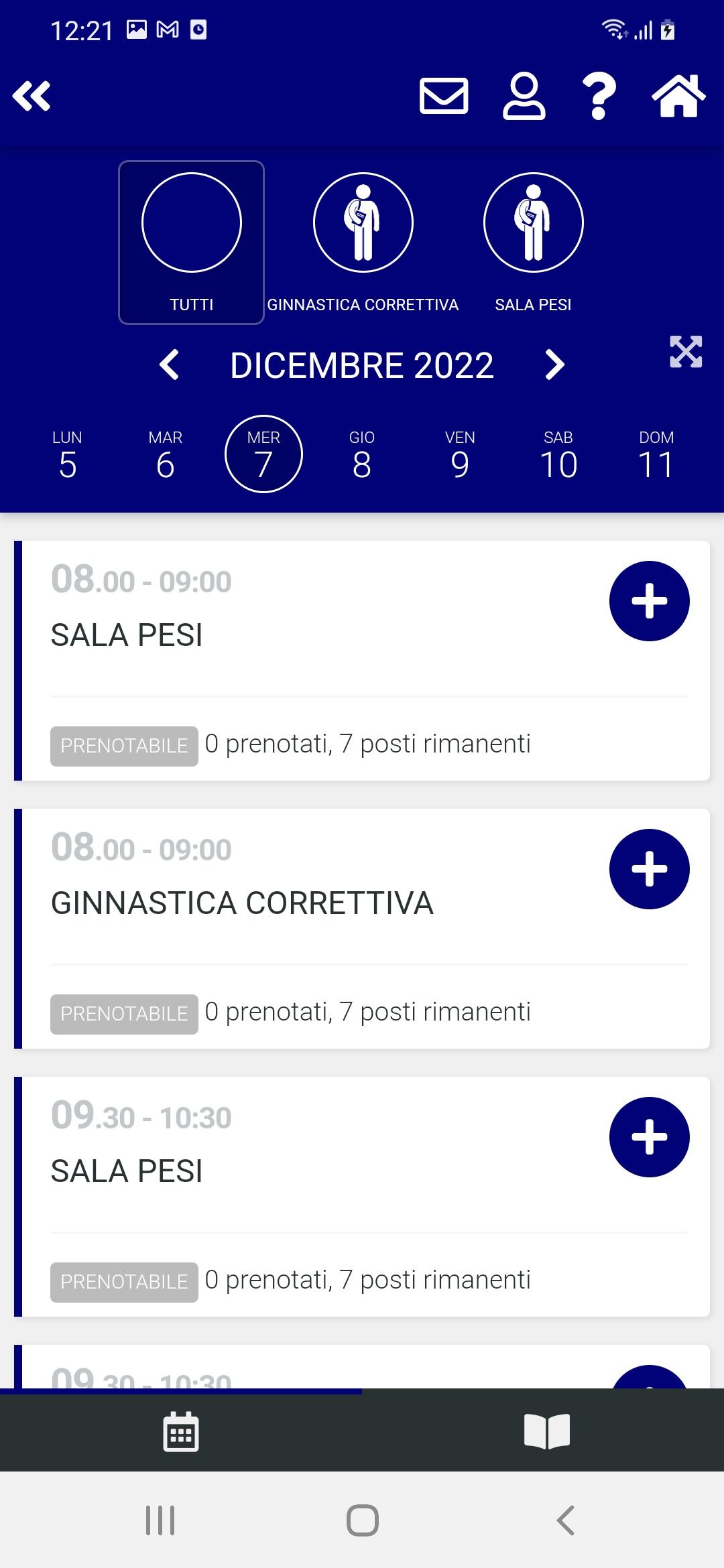Expand the calendar view
724x1568 pixels.
click(x=686, y=352)
